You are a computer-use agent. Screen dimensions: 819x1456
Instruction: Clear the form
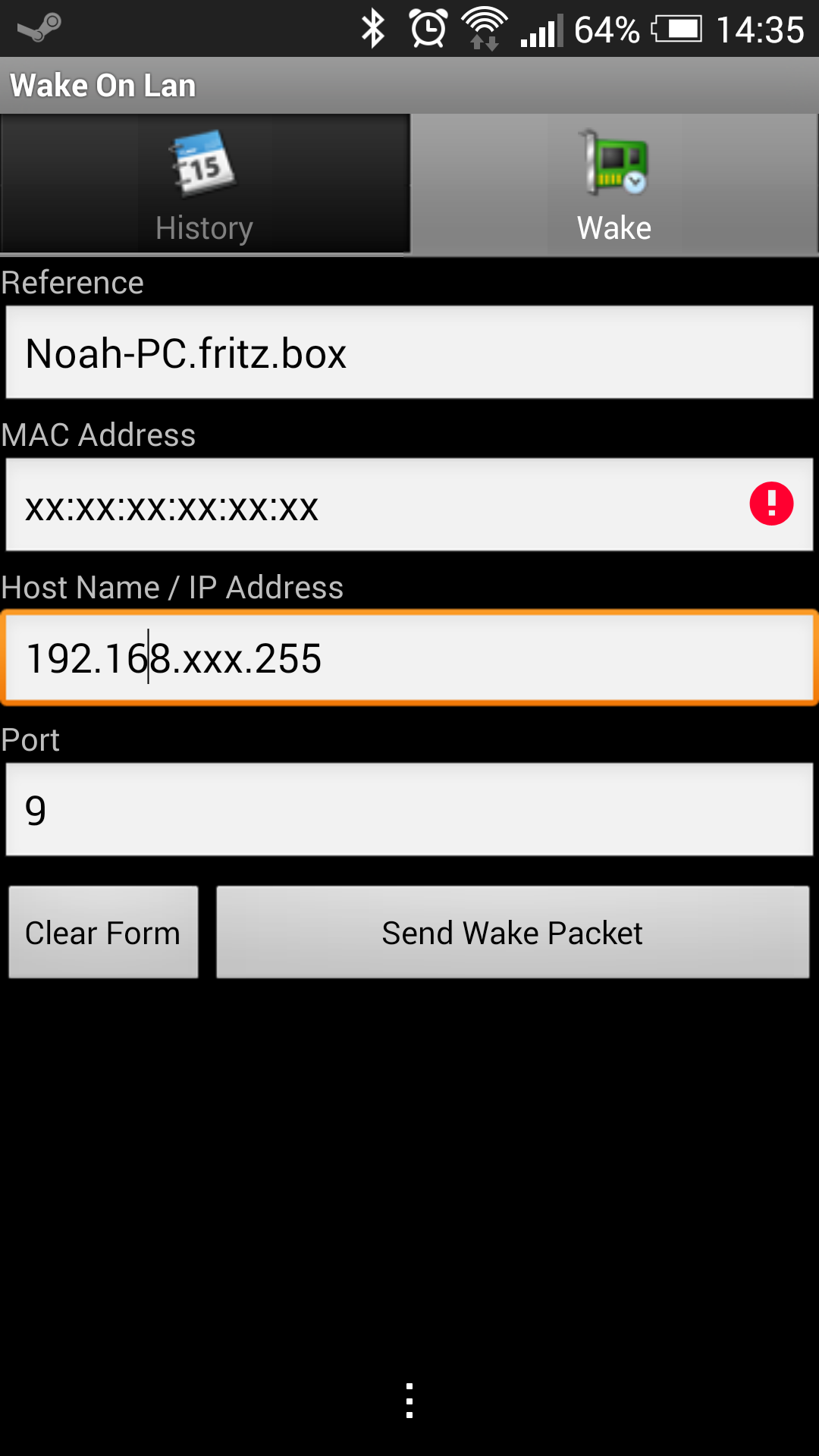pos(103,932)
